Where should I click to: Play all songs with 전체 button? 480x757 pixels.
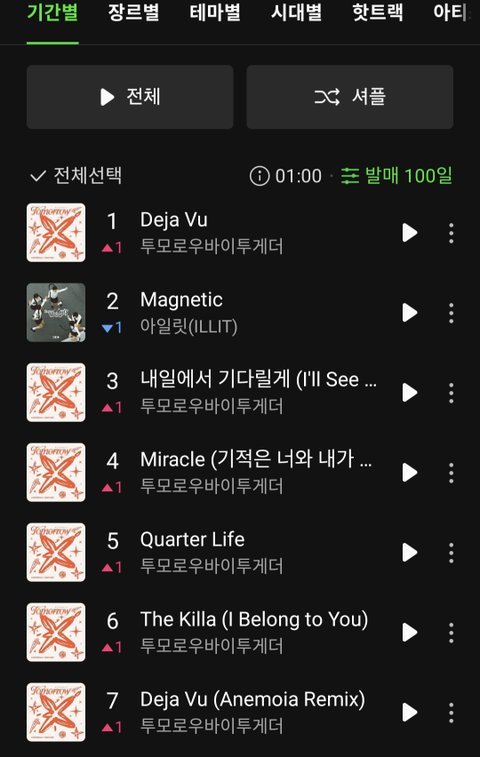(x=130, y=97)
